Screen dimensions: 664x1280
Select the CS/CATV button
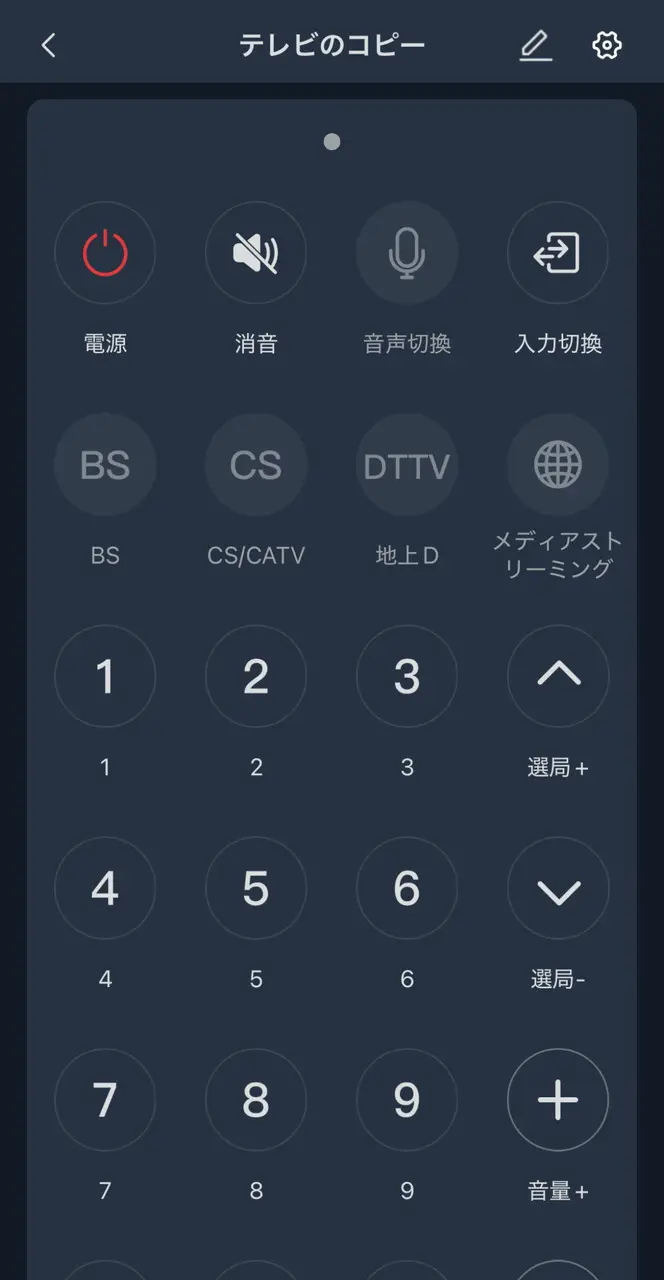pos(256,465)
